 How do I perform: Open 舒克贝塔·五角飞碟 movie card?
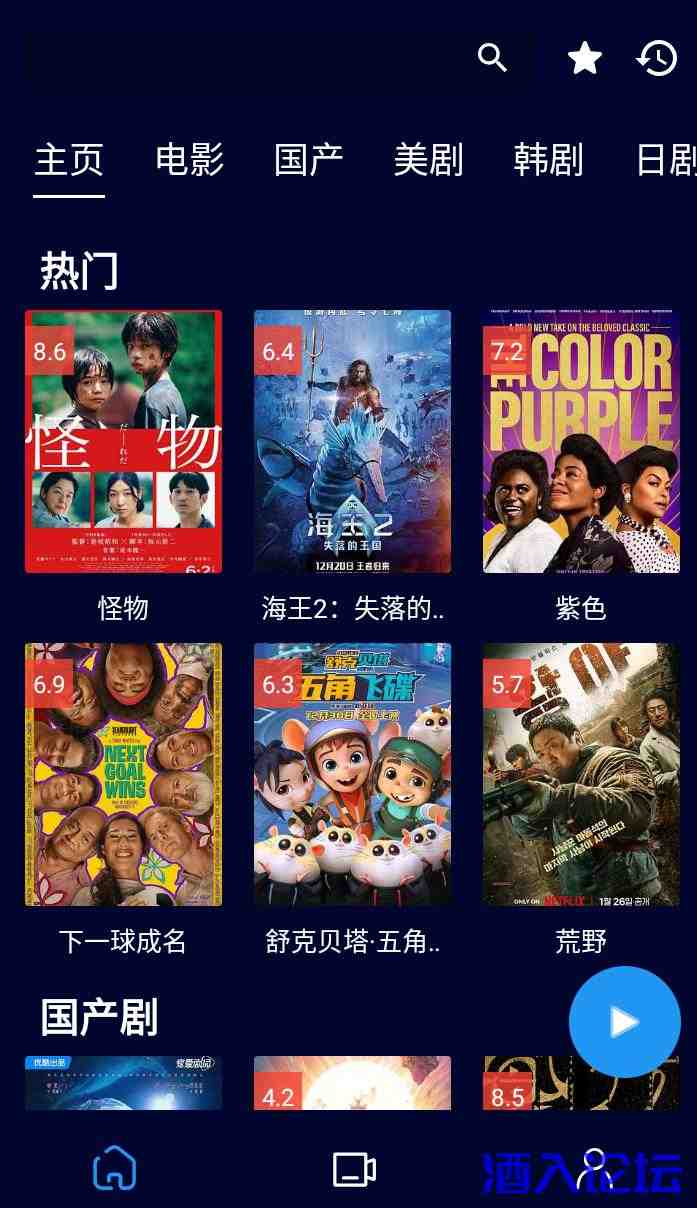(x=352, y=774)
